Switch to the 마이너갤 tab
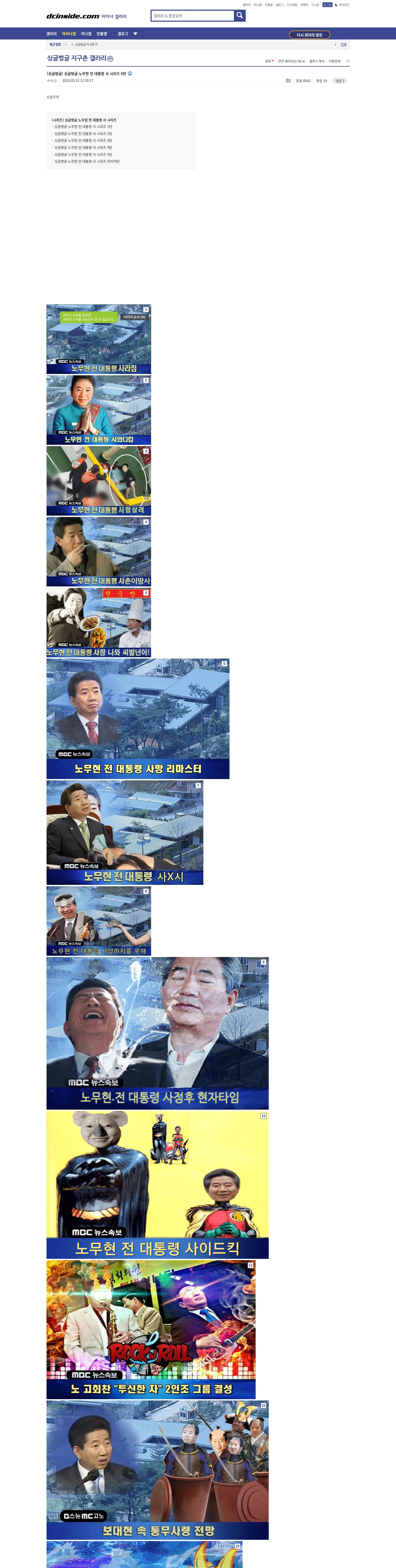Viewport: 396px width, 1568px height. pyautogui.click(x=69, y=34)
